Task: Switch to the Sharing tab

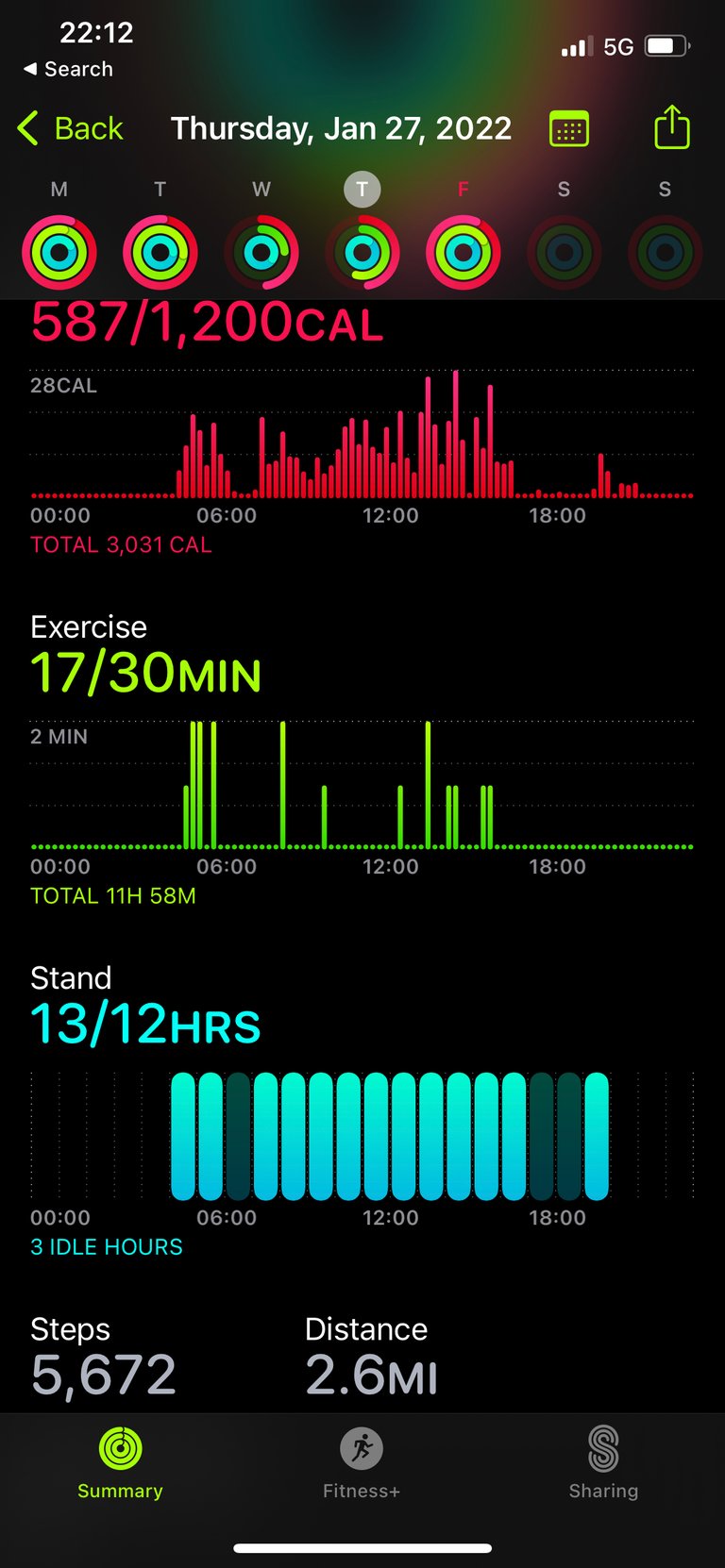Action: pyautogui.click(x=603, y=1464)
